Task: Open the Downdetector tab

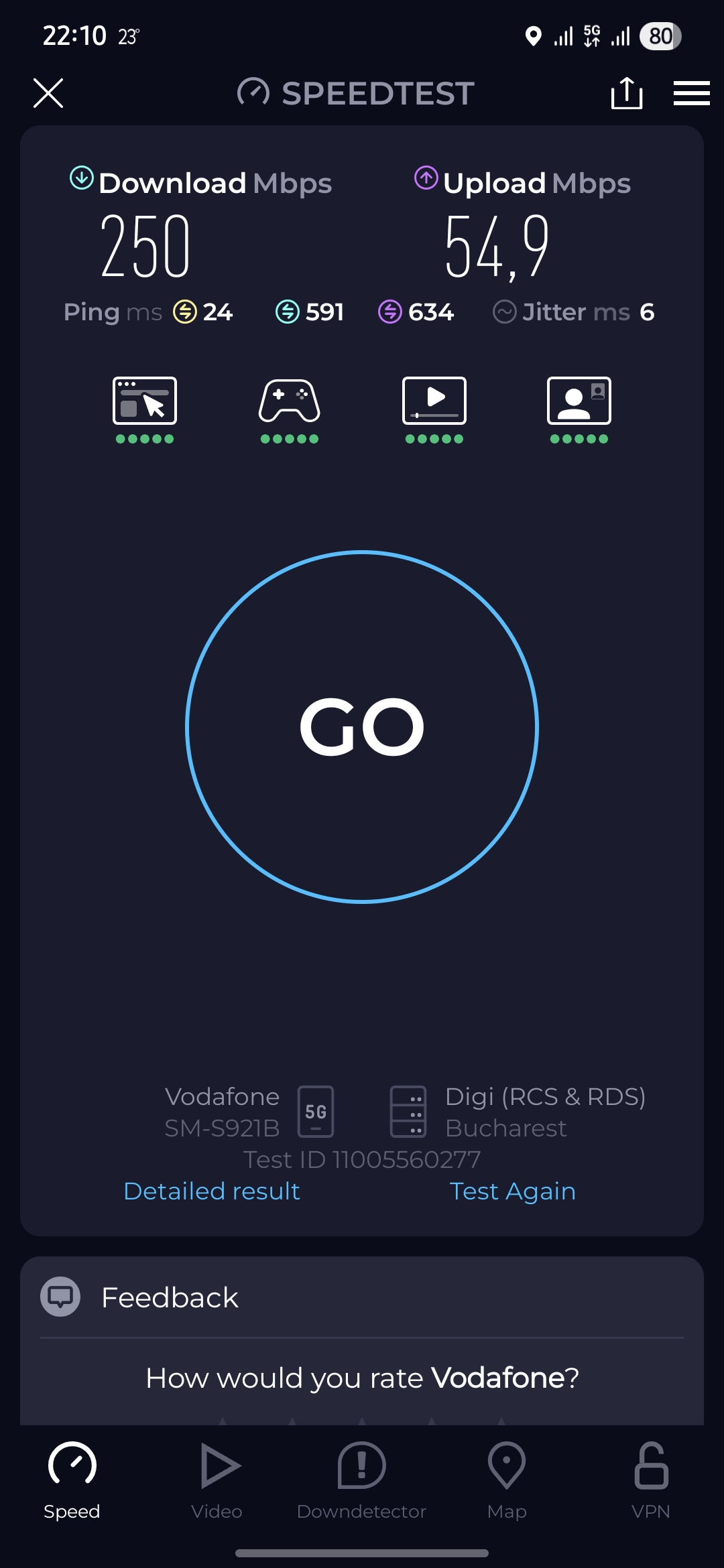Action: tap(361, 1481)
